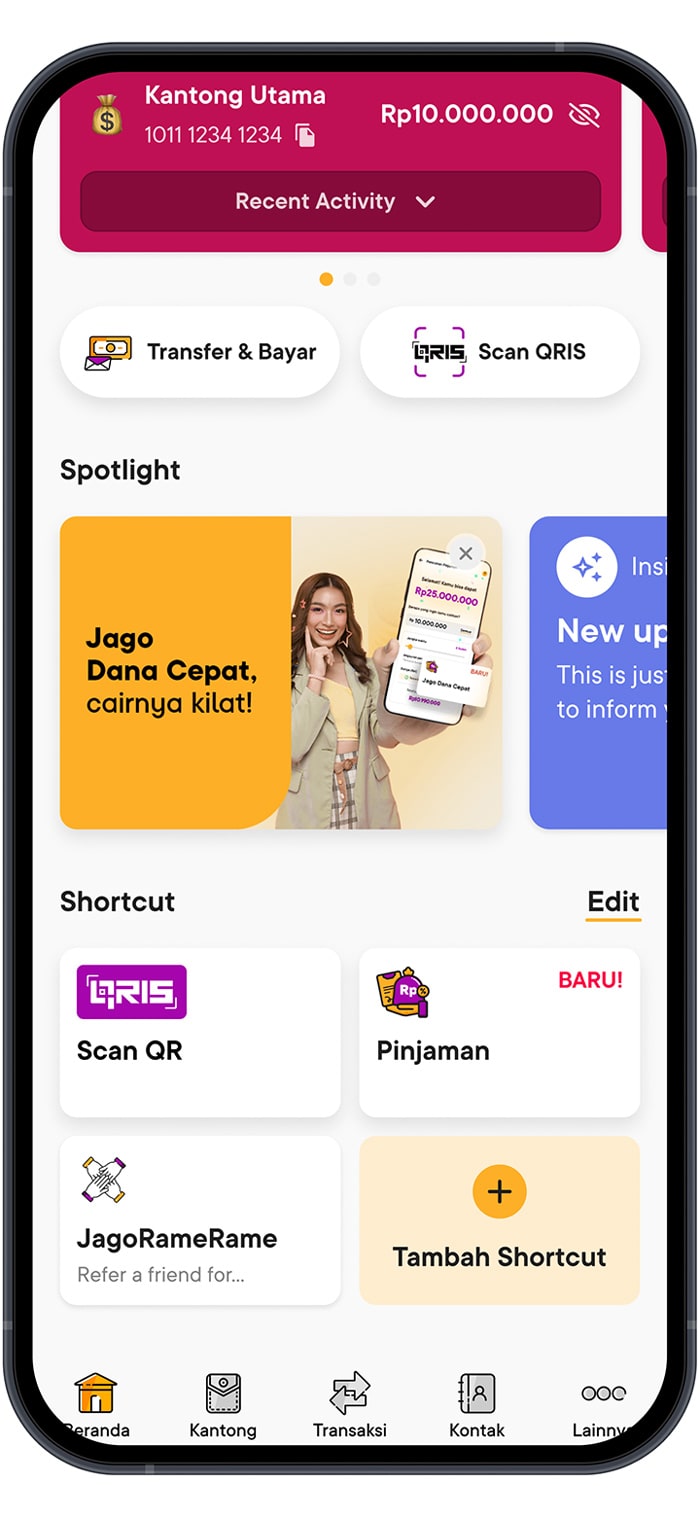This screenshot has width=700, height=1517.
Task: Go to the Beranda tab
Action: [96, 1404]
